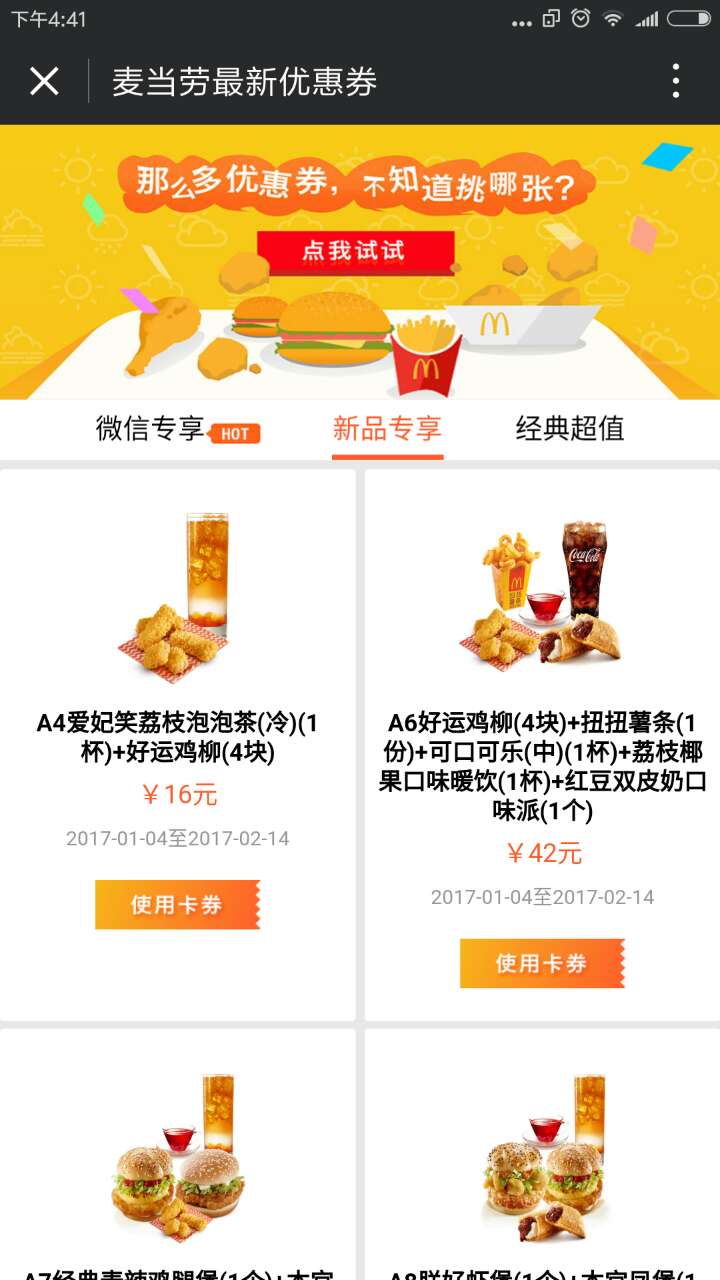This screenshot has height=1280, width=720.
Task: Switch to the 经典超值 tab
Action: pos(570,429)
